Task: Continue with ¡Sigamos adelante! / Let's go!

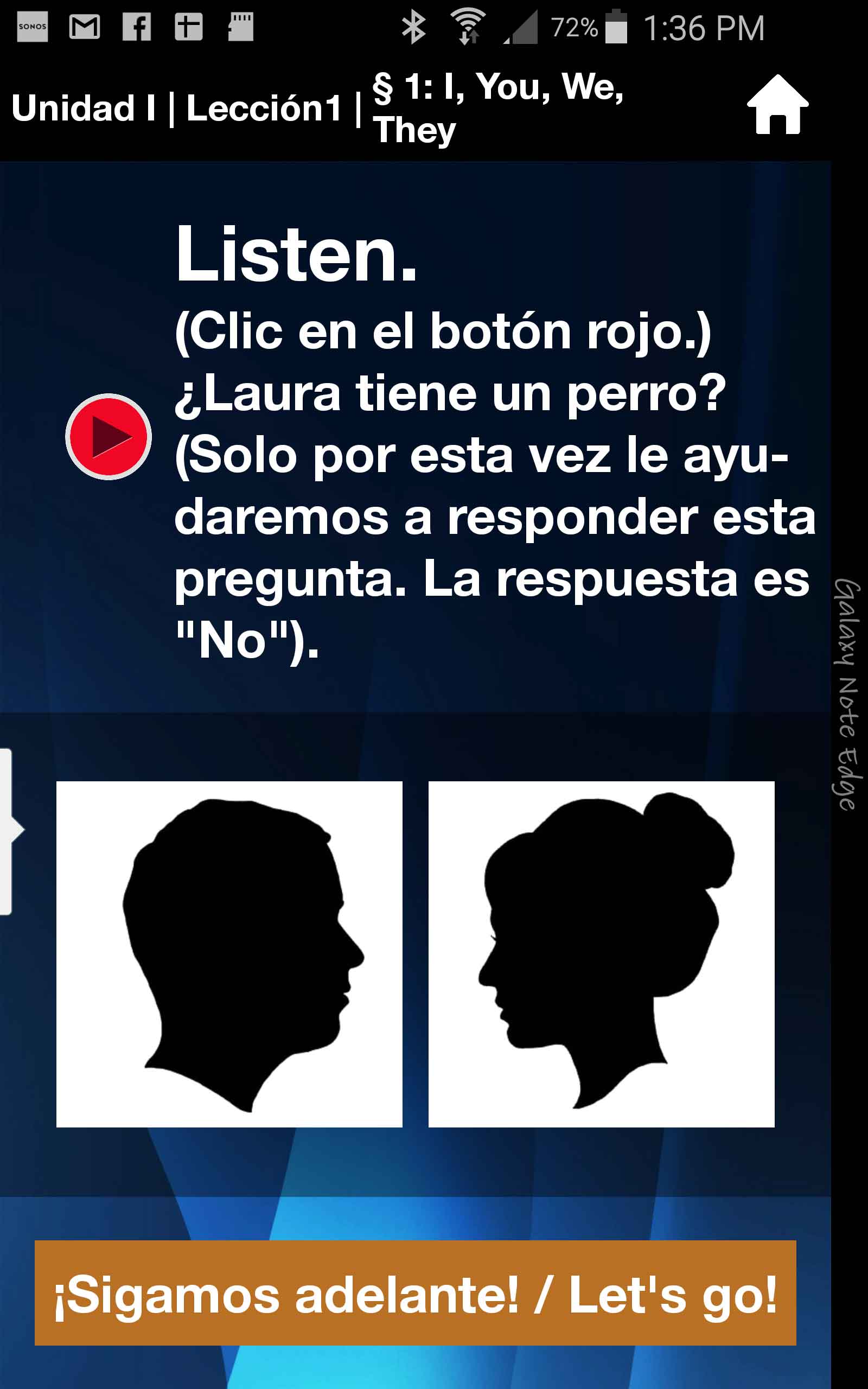Action: click(x=415, y=1293)
